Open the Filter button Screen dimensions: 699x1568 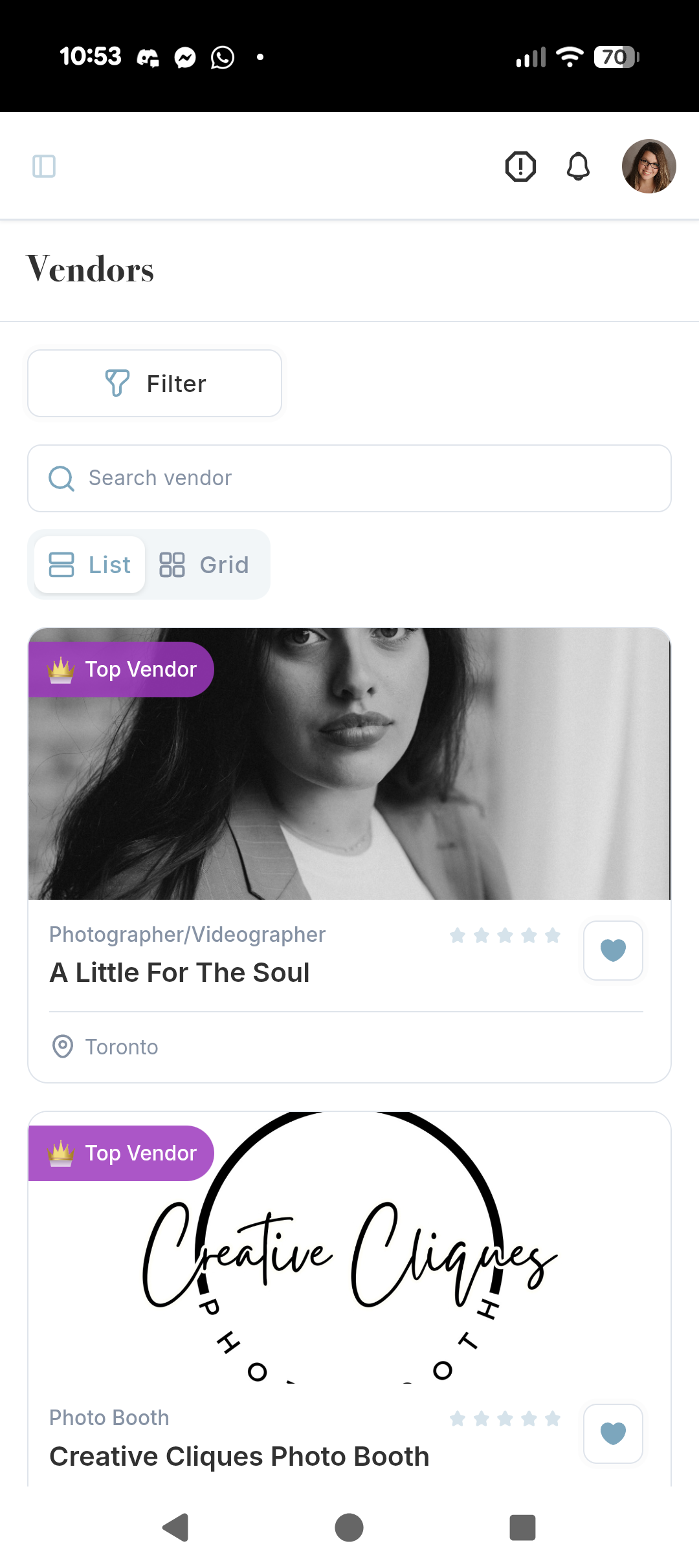coord(155,384)
